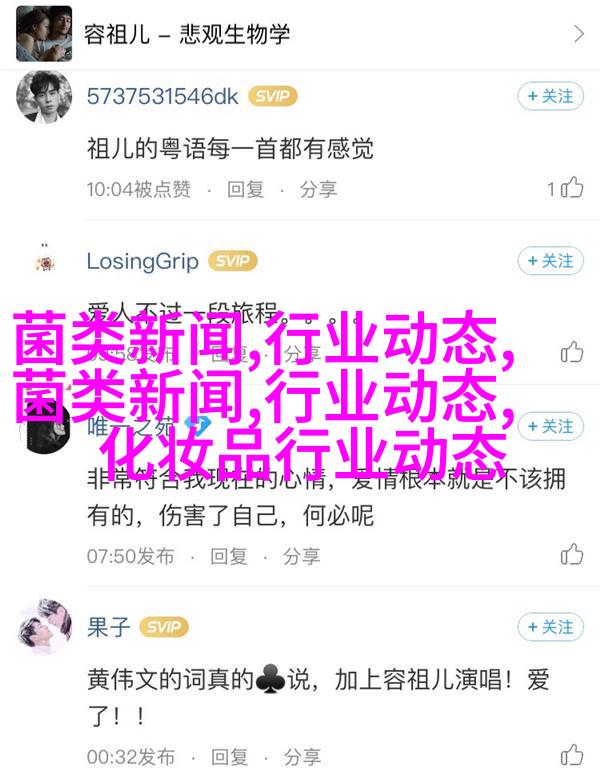Open the song 容祖儿 - 悲观生物学
600x778 pixels.
(x=300, y=34)
